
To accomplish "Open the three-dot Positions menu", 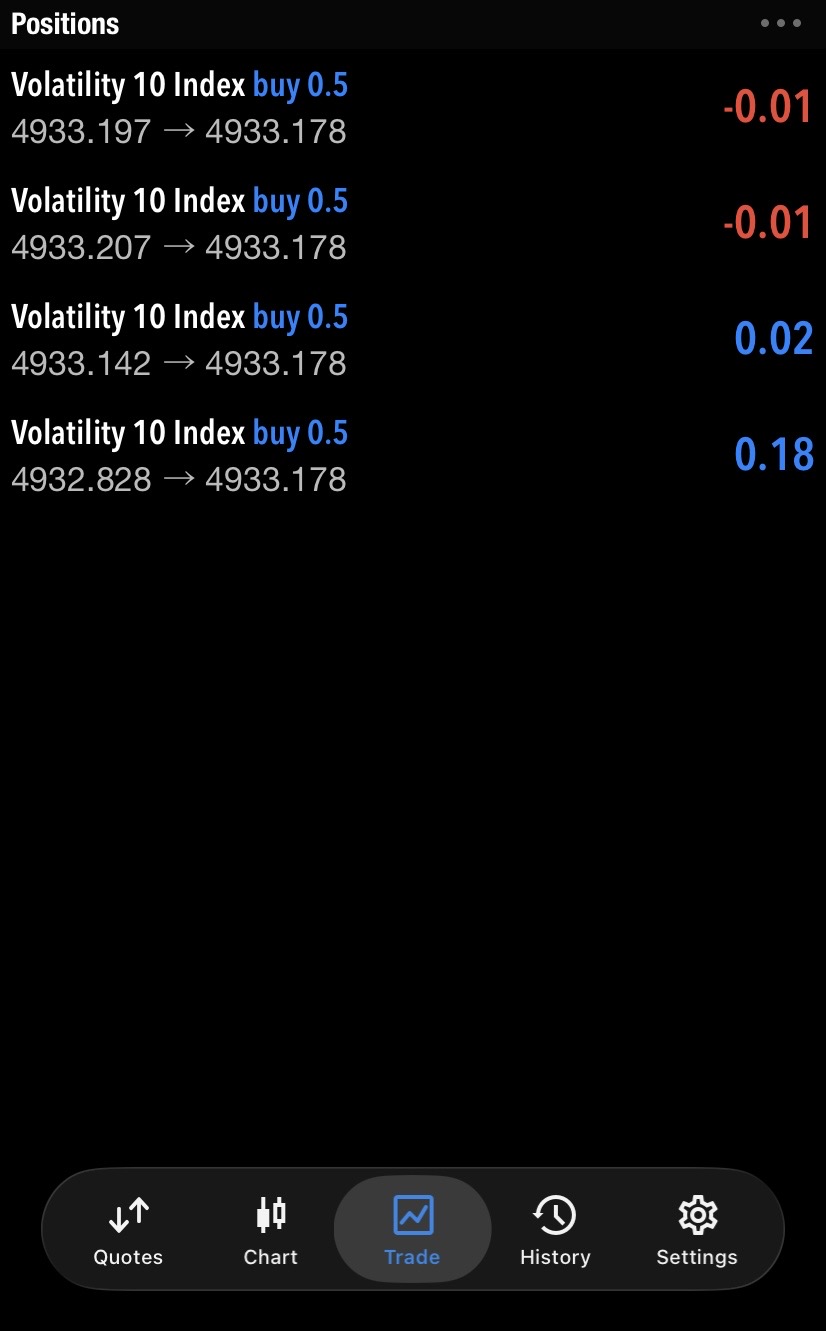I will pyautogui.click(x=781, y=23).
